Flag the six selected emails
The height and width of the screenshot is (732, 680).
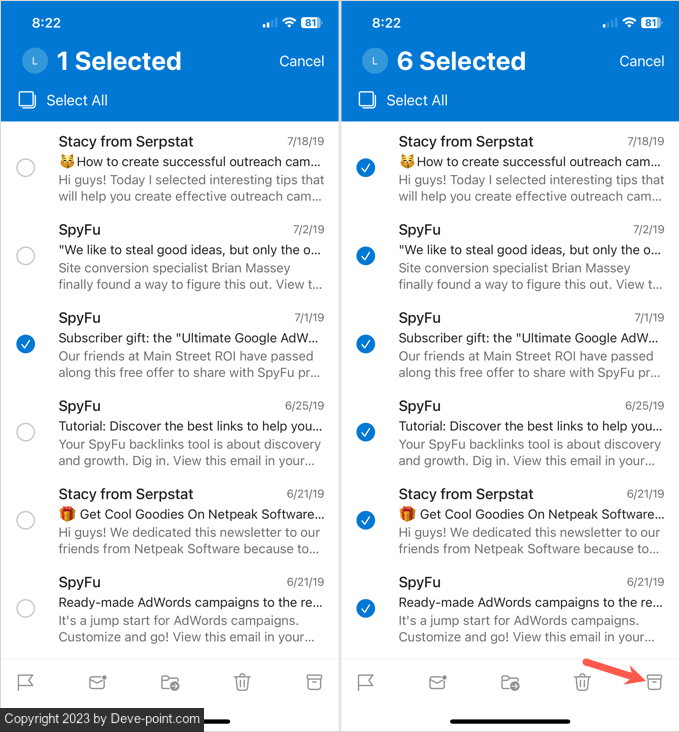point(366,682)
